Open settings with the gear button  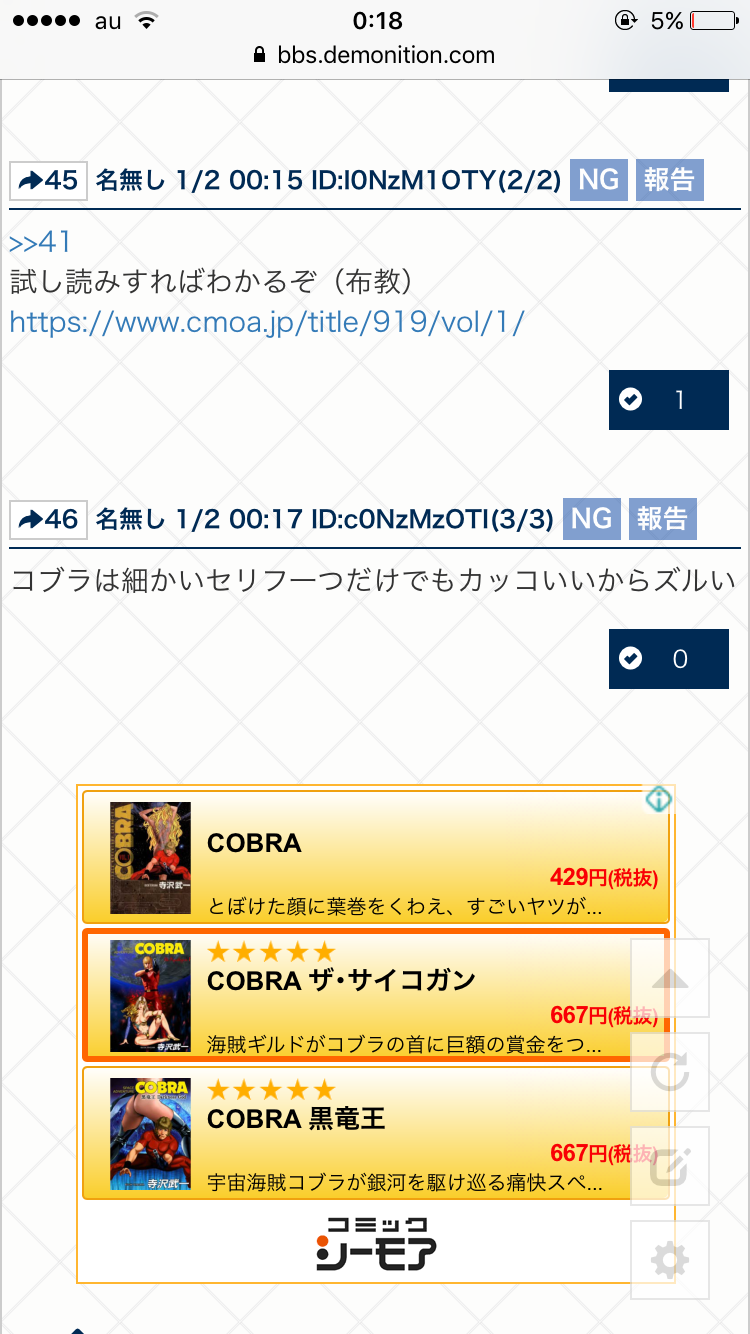[670, 1260]
